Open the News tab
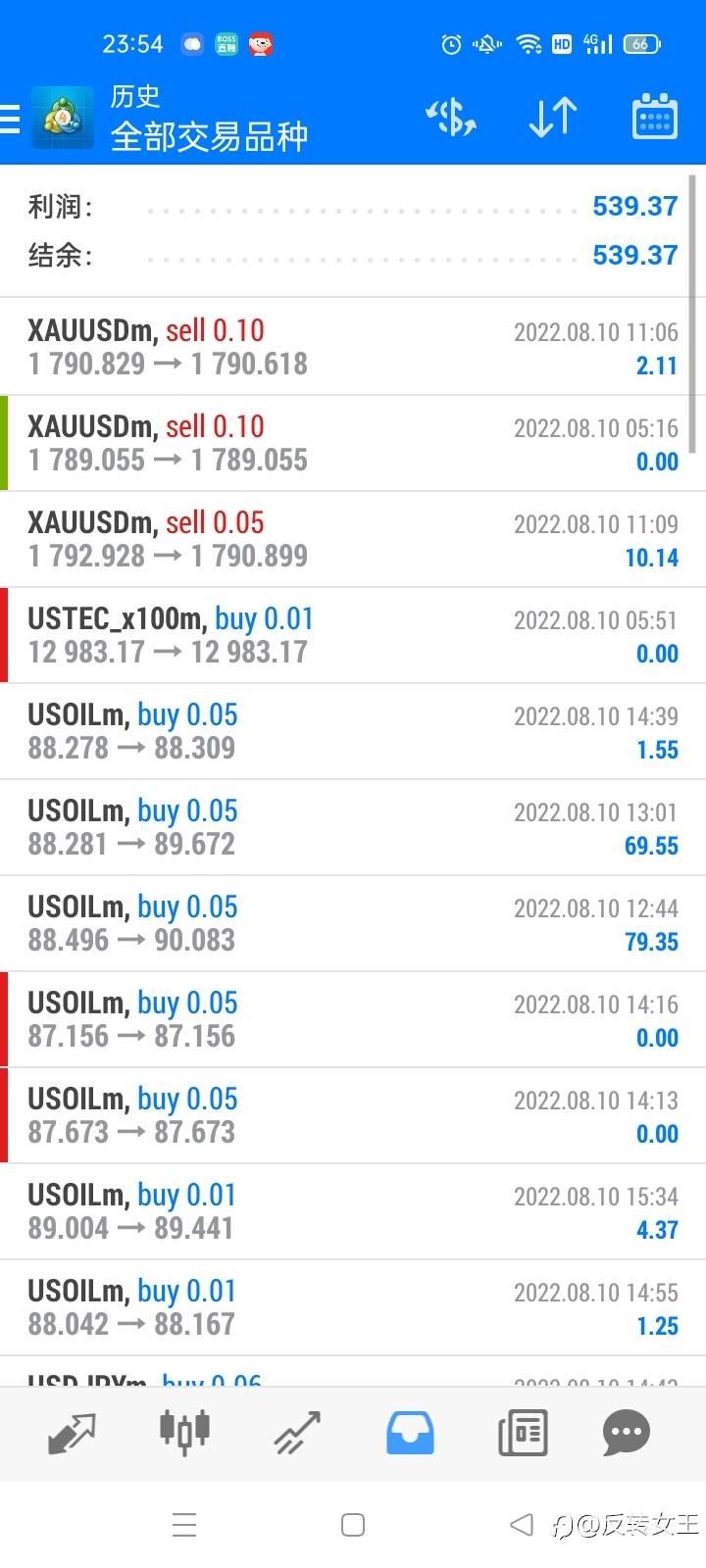The image size is (706, 1568). [523, 1434]
